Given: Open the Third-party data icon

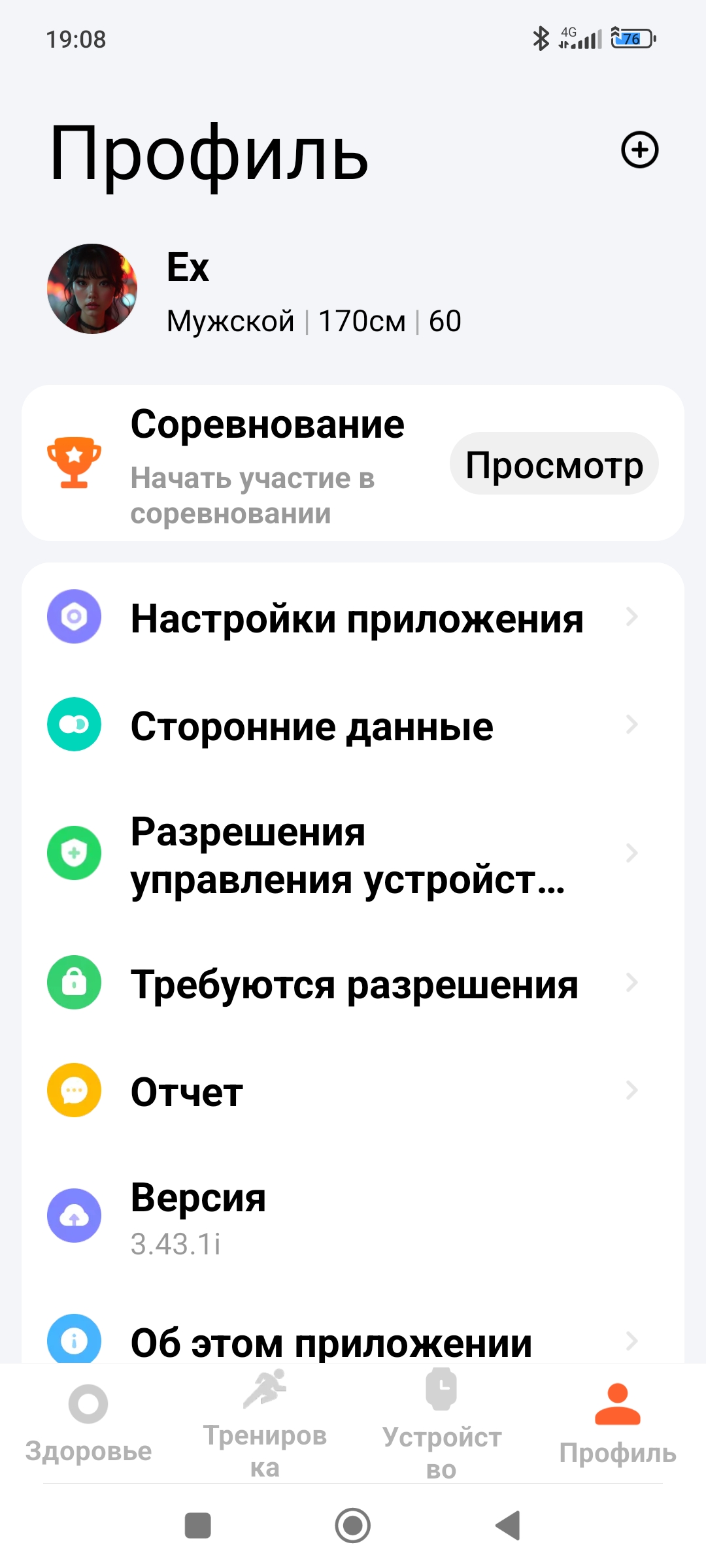Looking at the screenshot, I should point(73,725).
